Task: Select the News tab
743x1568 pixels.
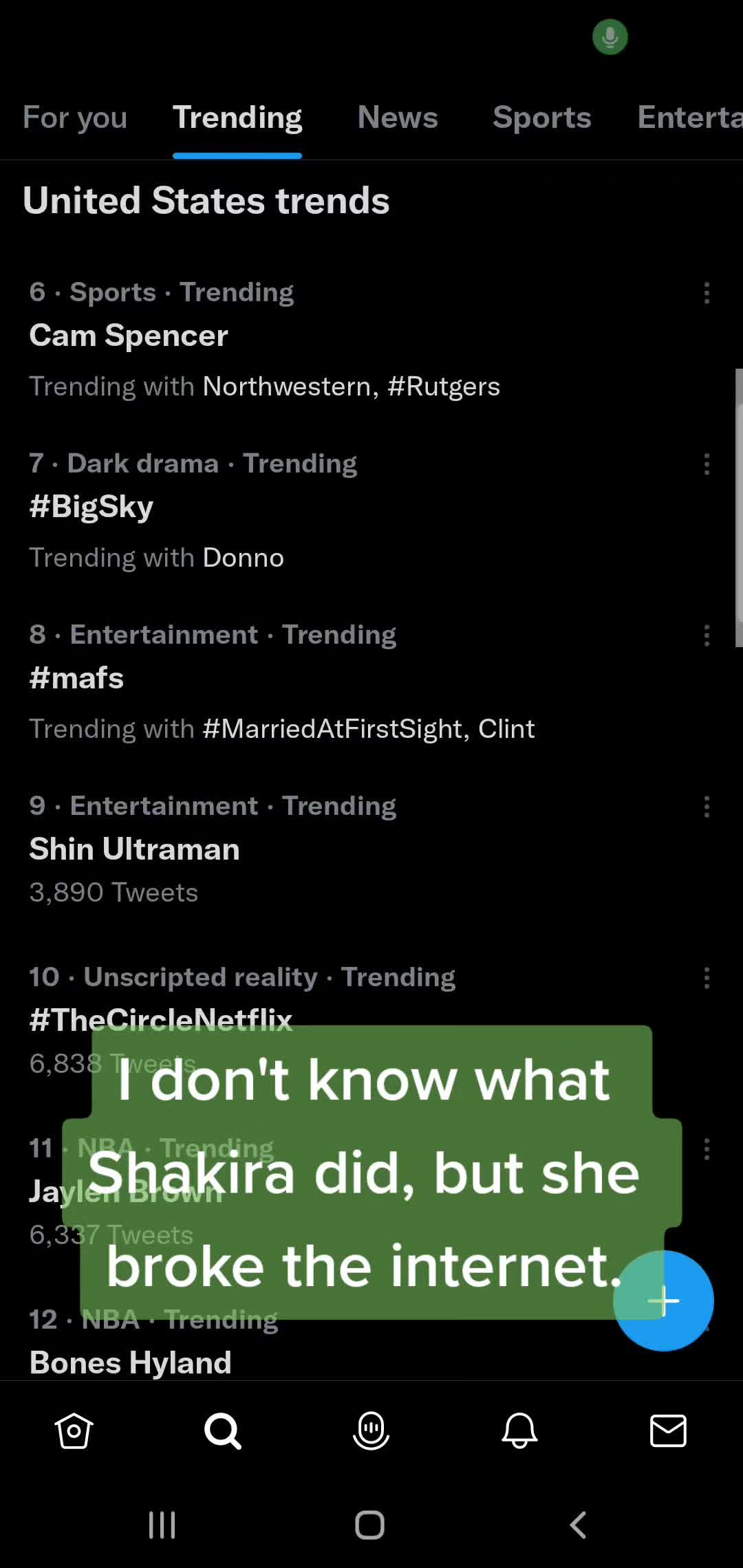Action: point(398,118)
